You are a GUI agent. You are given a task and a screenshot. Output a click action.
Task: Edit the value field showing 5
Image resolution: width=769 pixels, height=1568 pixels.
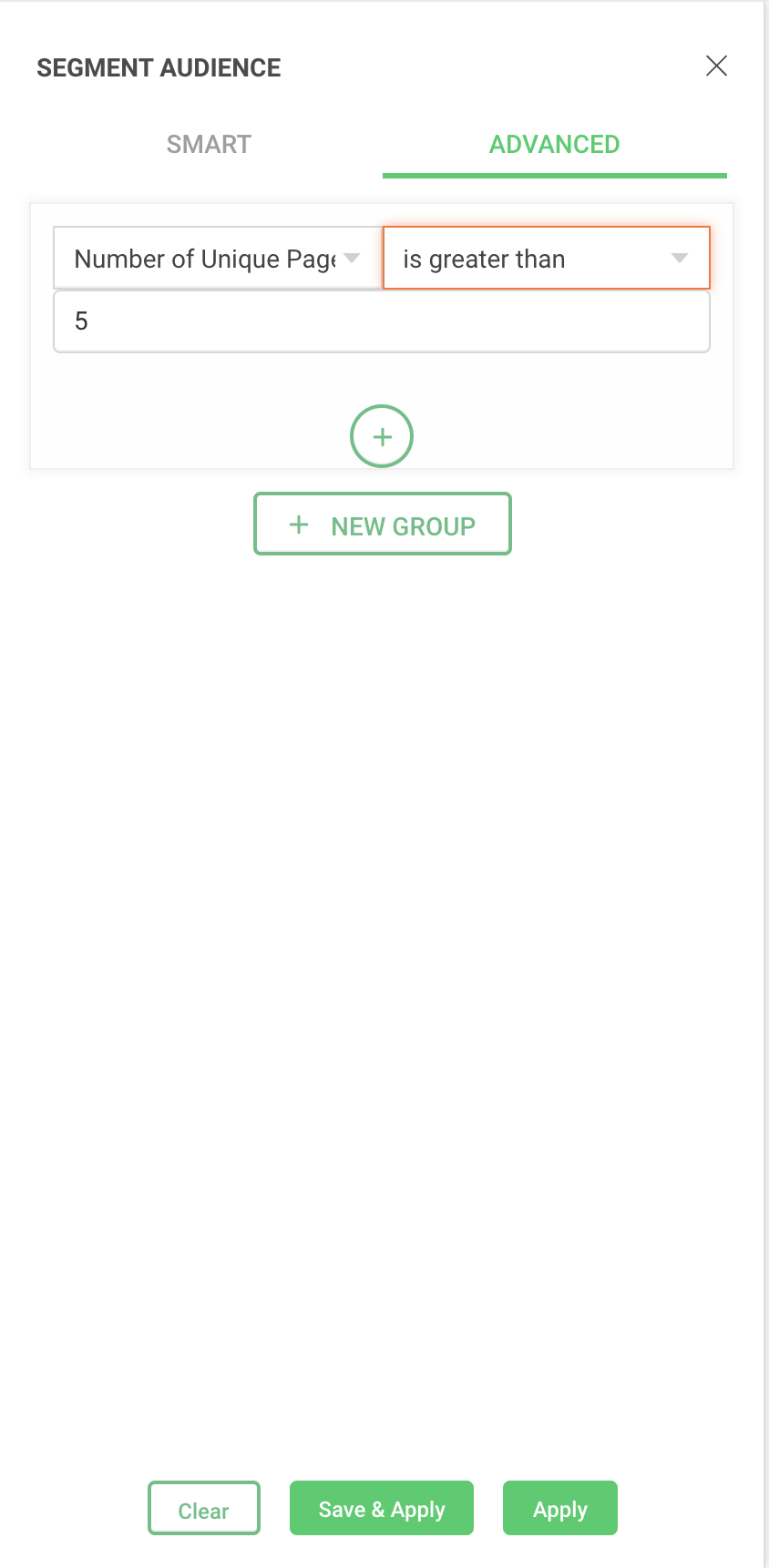click(x=382, y=321)
